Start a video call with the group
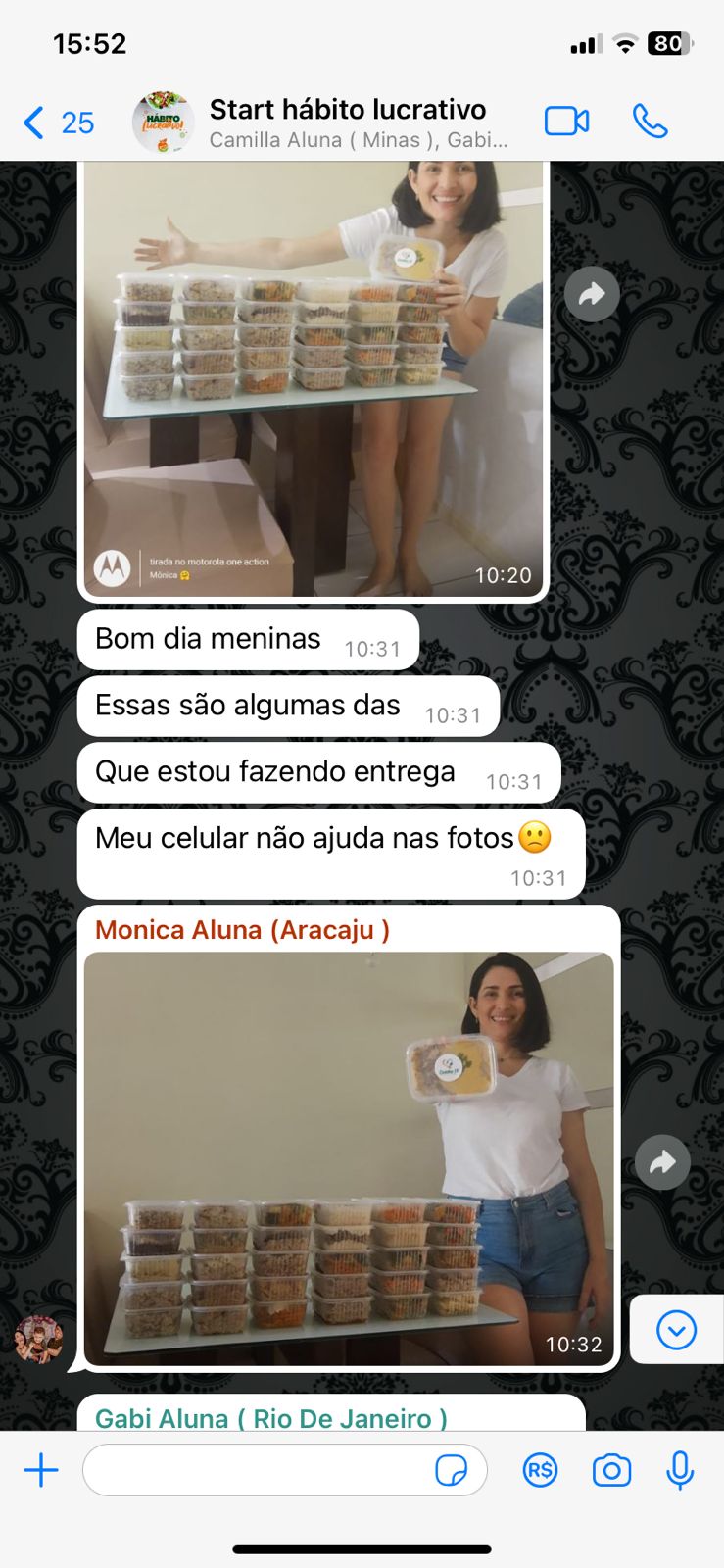This screenshot has height=1568, width=724. 566,122
